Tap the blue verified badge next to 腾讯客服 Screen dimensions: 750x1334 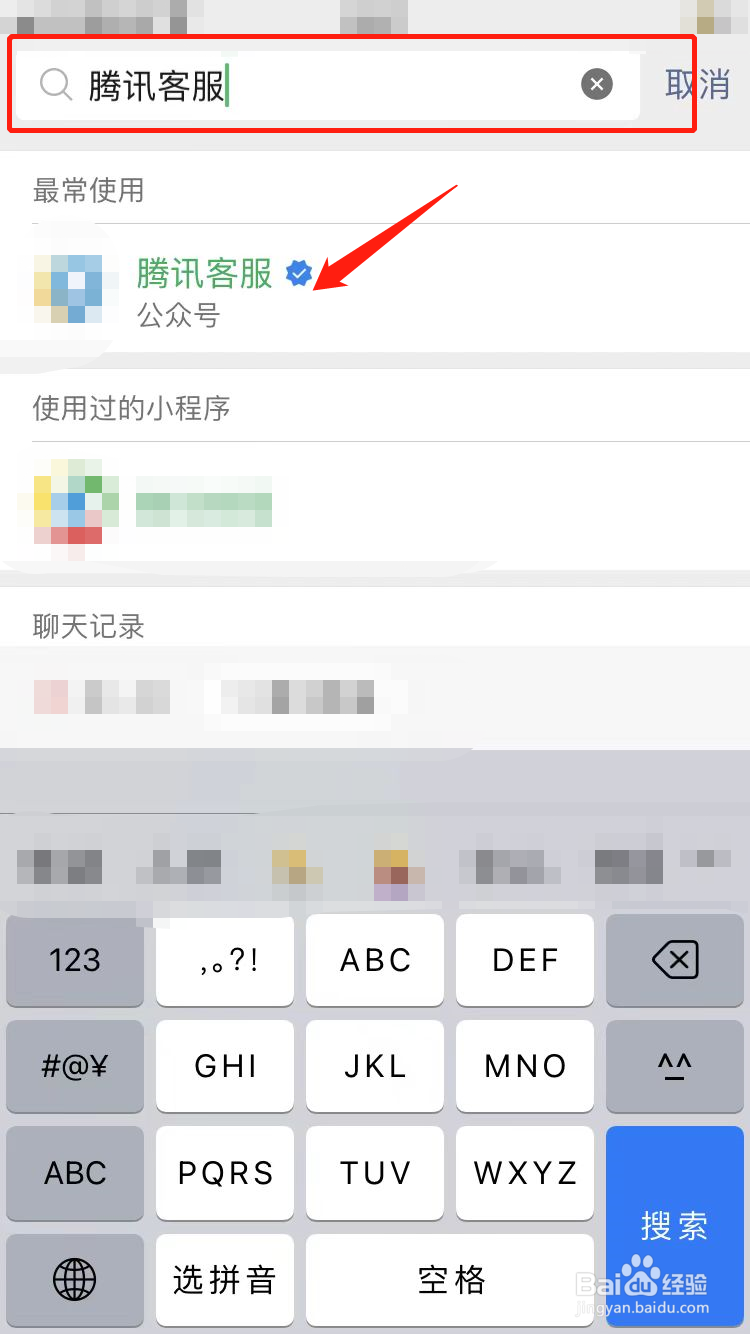299,273
